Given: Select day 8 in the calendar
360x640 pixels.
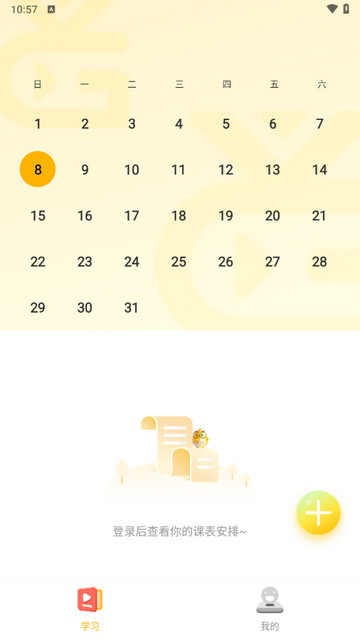Looking at the screenshot, I should [38, 169].
